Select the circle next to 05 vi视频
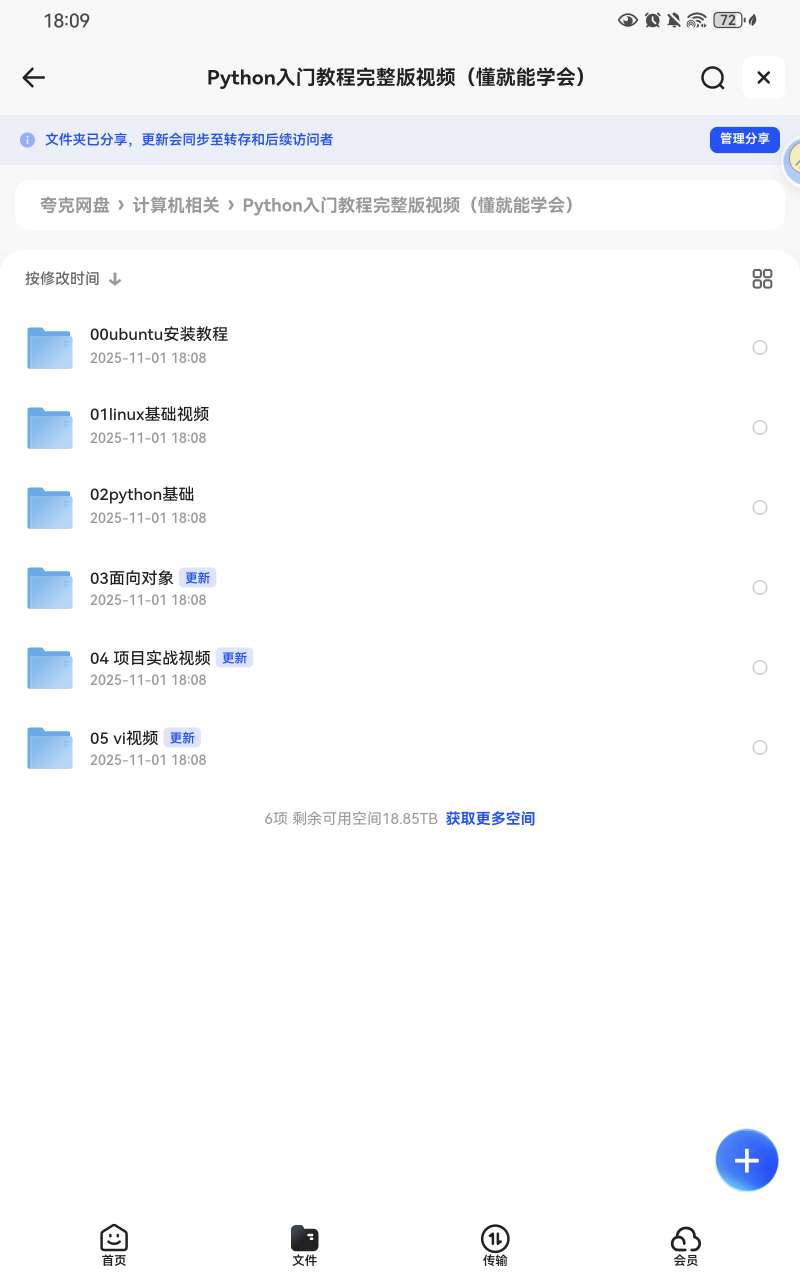 point(760,747)
